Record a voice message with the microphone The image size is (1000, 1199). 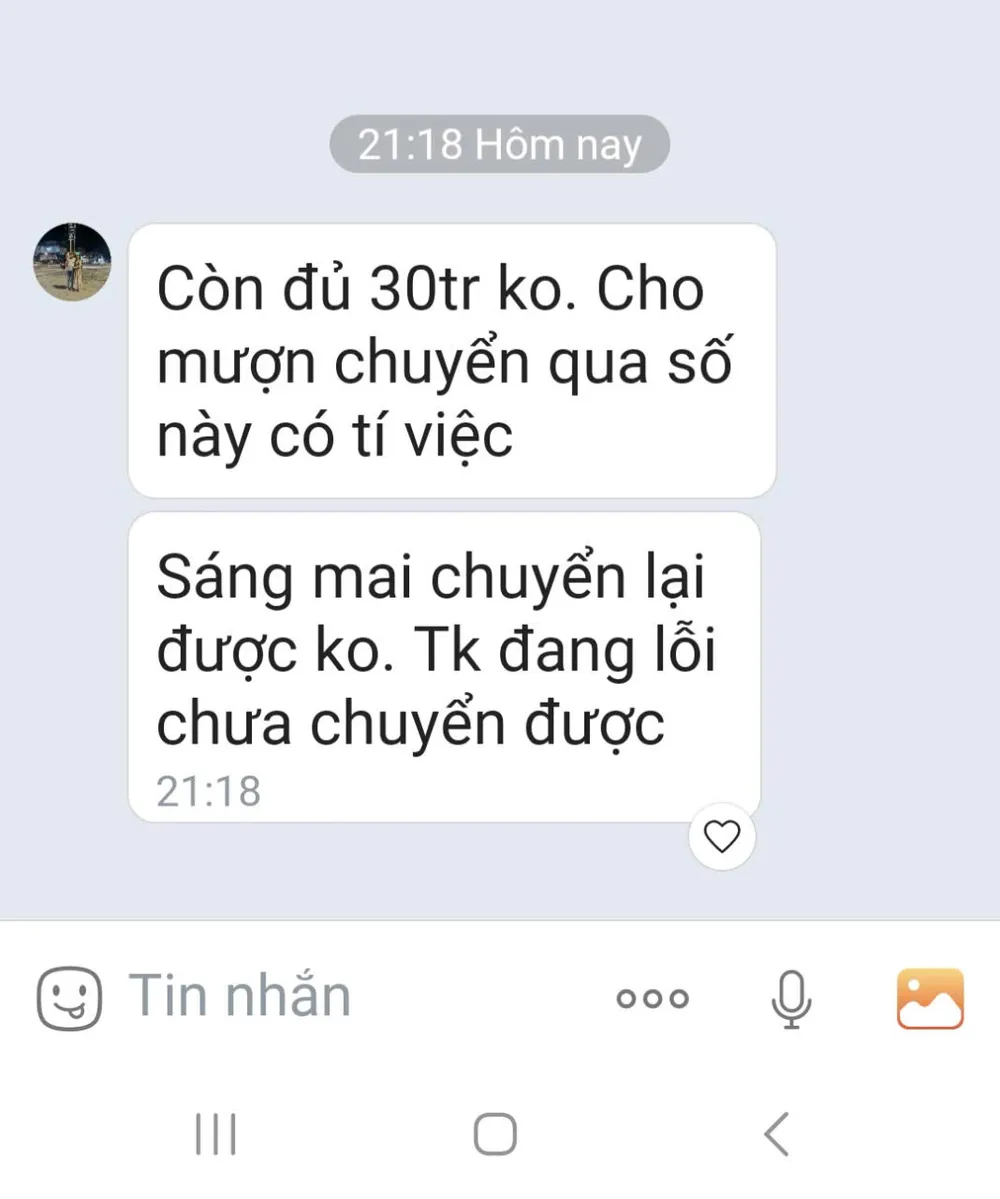(x=791, y=998)
